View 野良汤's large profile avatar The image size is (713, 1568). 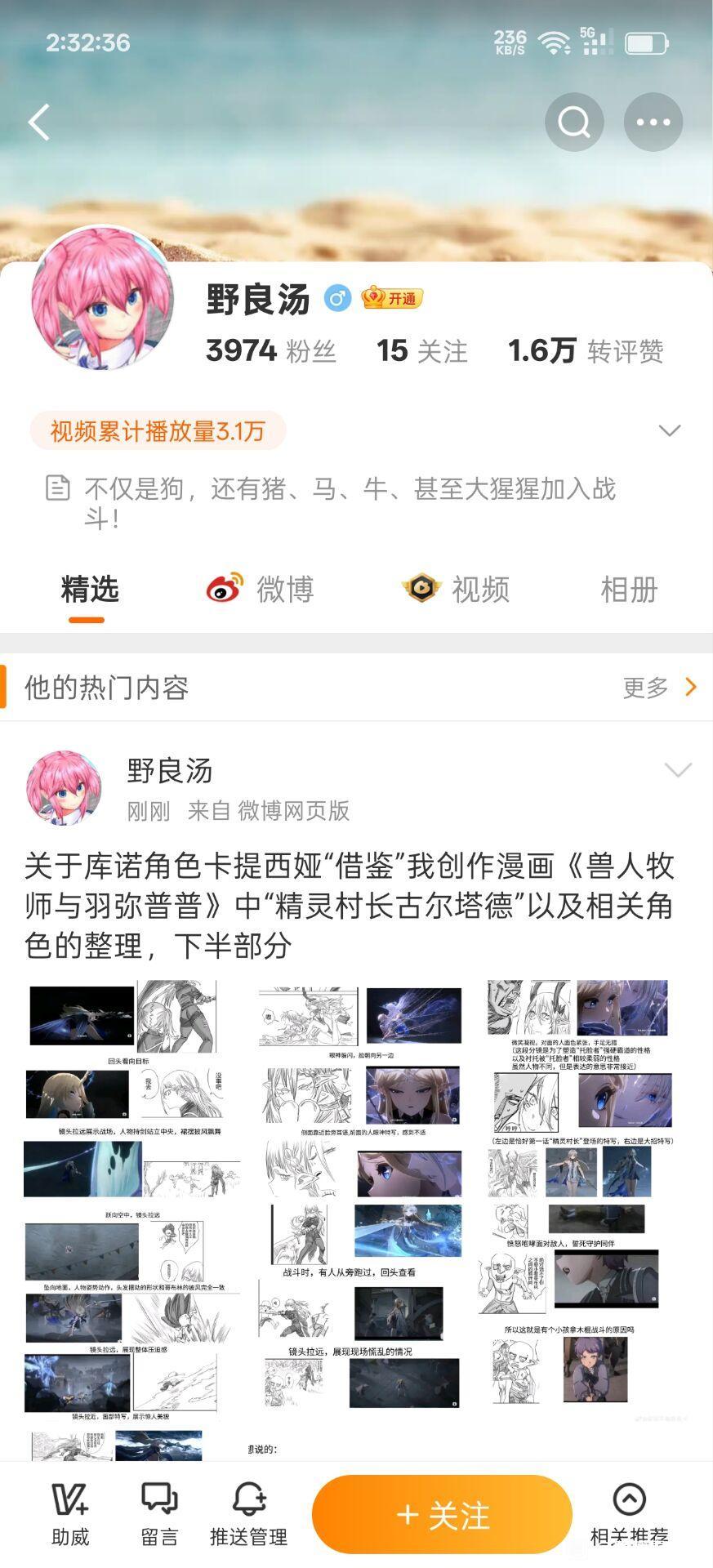103,300
